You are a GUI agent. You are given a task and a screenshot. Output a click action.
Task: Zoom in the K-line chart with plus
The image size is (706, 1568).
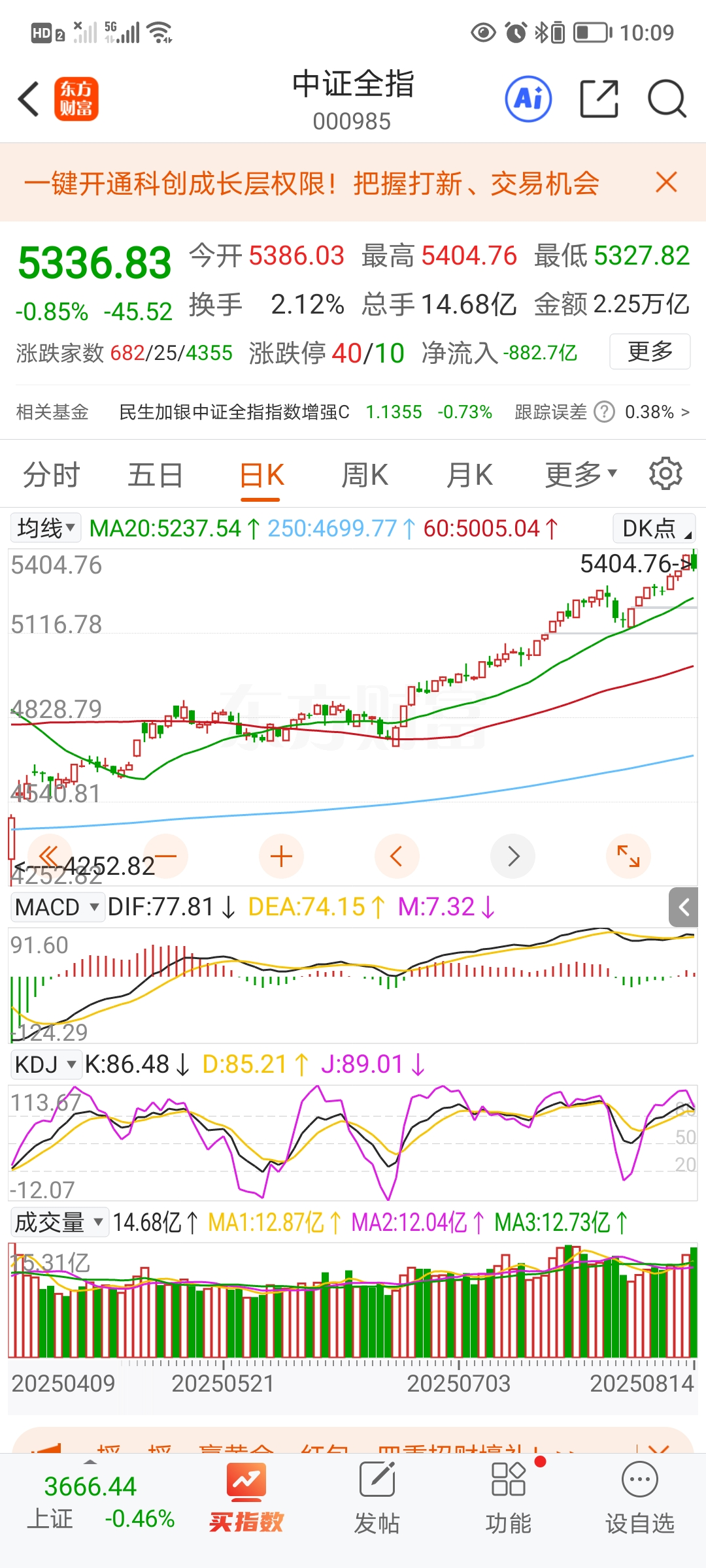[281, 856]
